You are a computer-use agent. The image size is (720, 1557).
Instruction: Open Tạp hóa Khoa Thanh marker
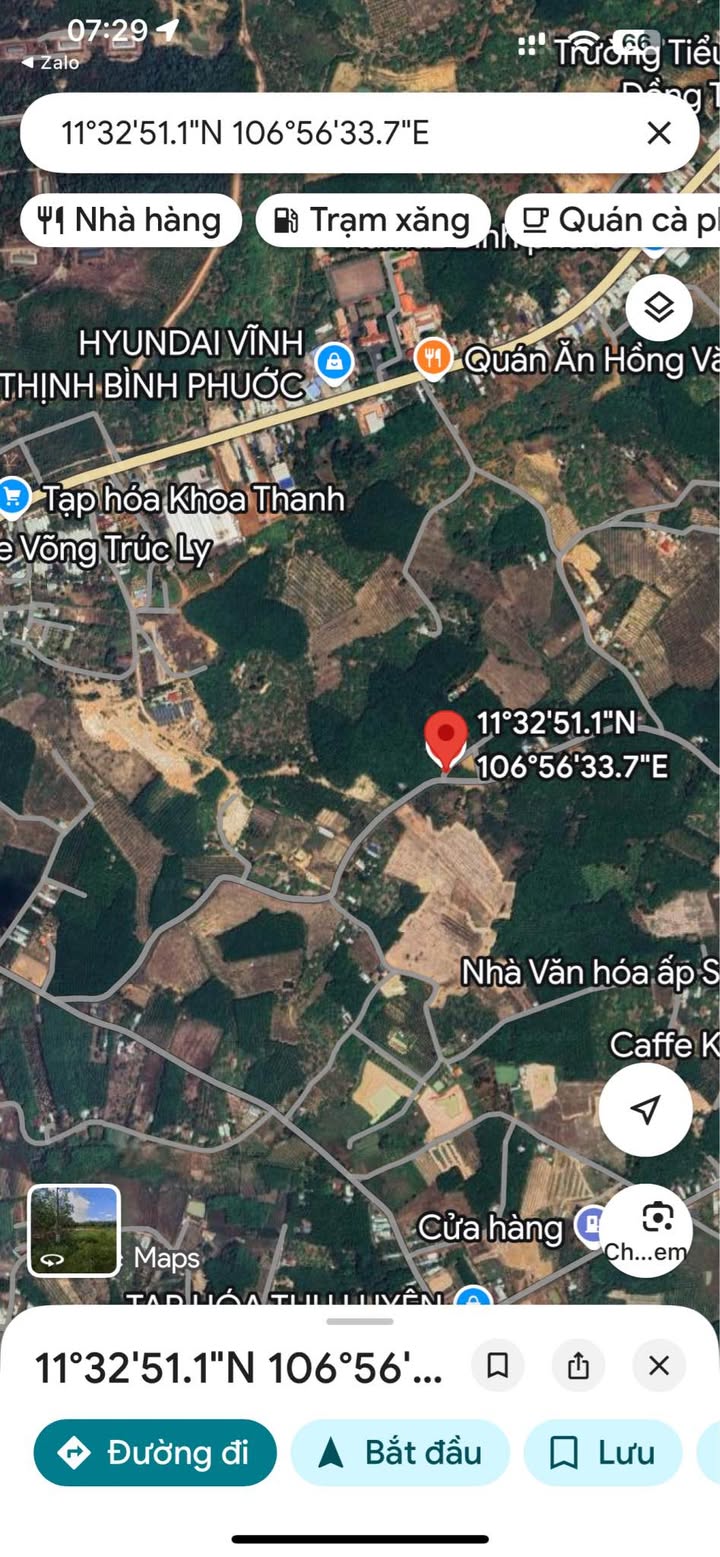click(x=14, y=497)
